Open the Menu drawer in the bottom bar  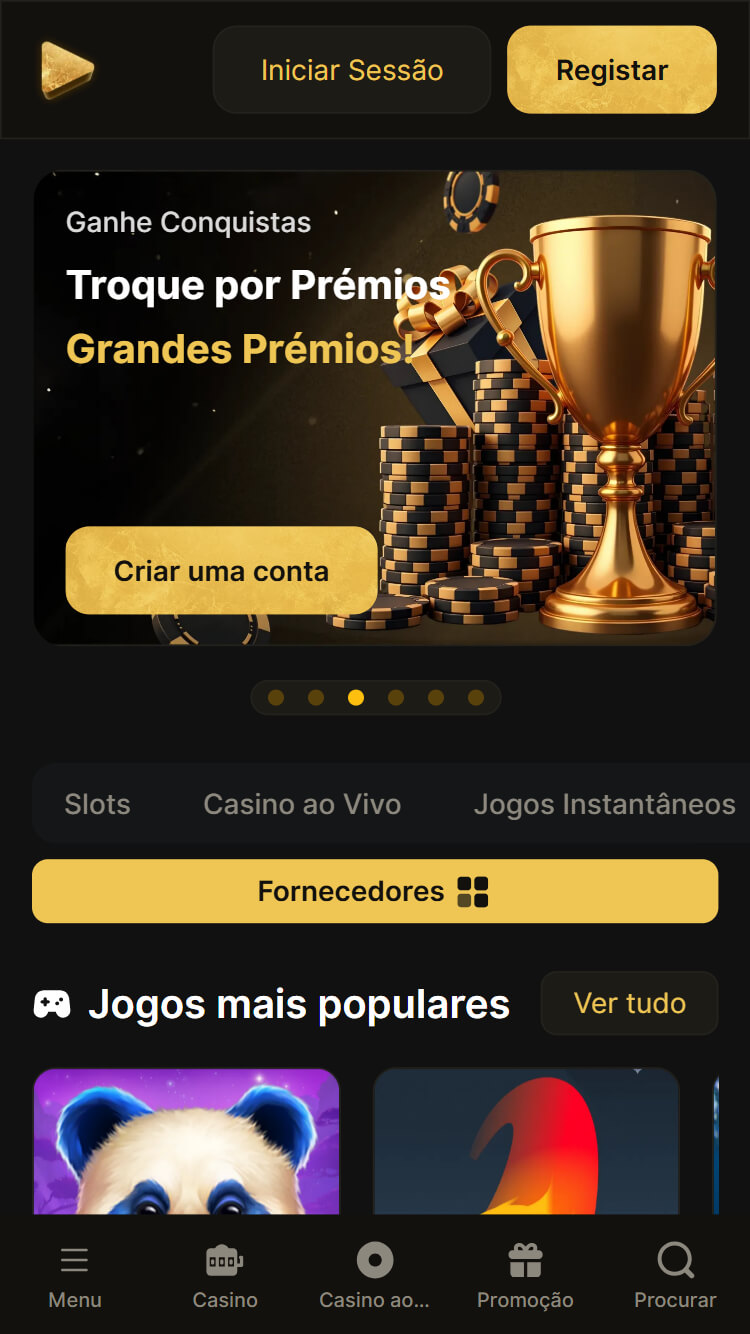pos(75,1276)
